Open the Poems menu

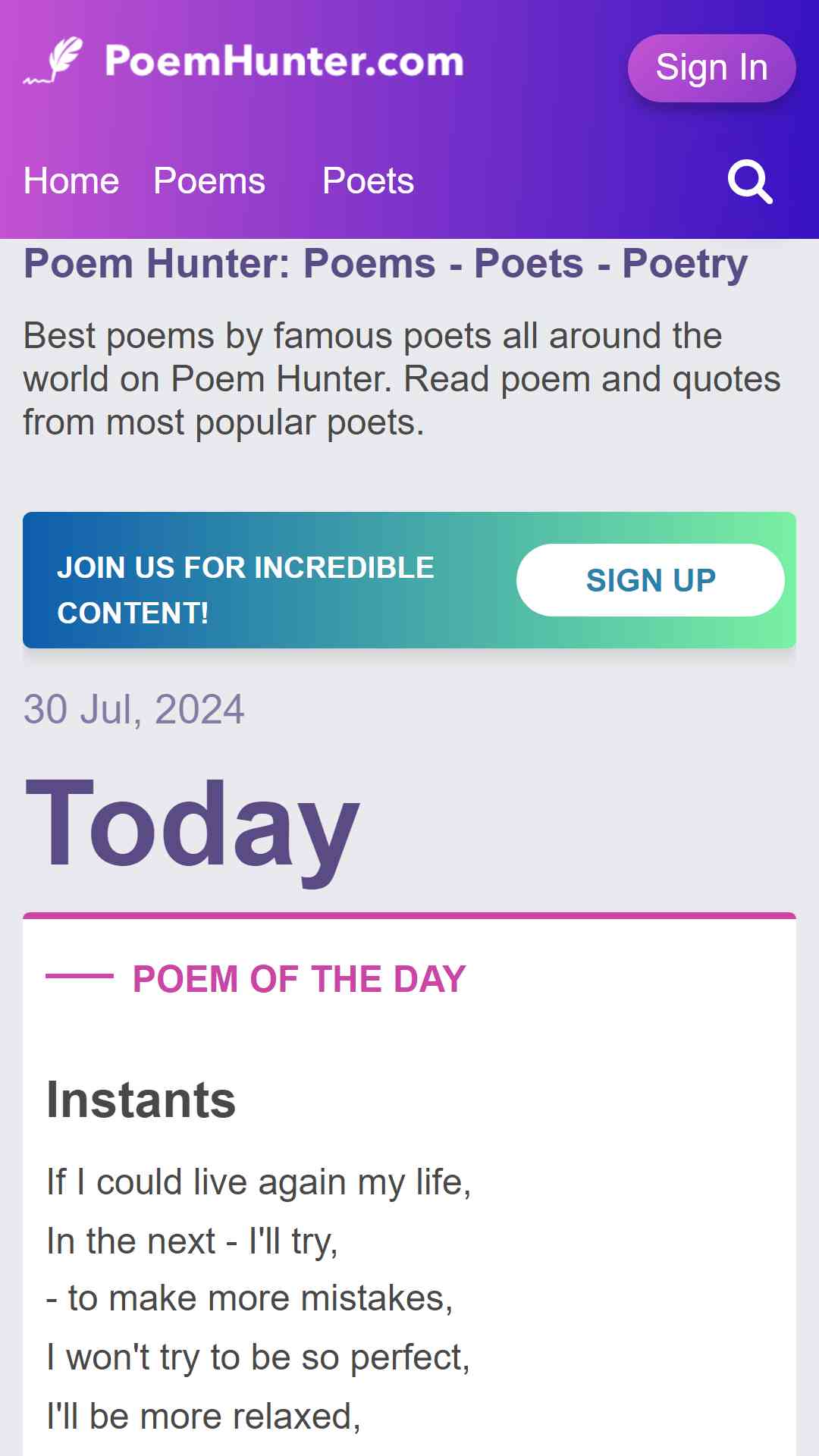(x=209, y=181)
